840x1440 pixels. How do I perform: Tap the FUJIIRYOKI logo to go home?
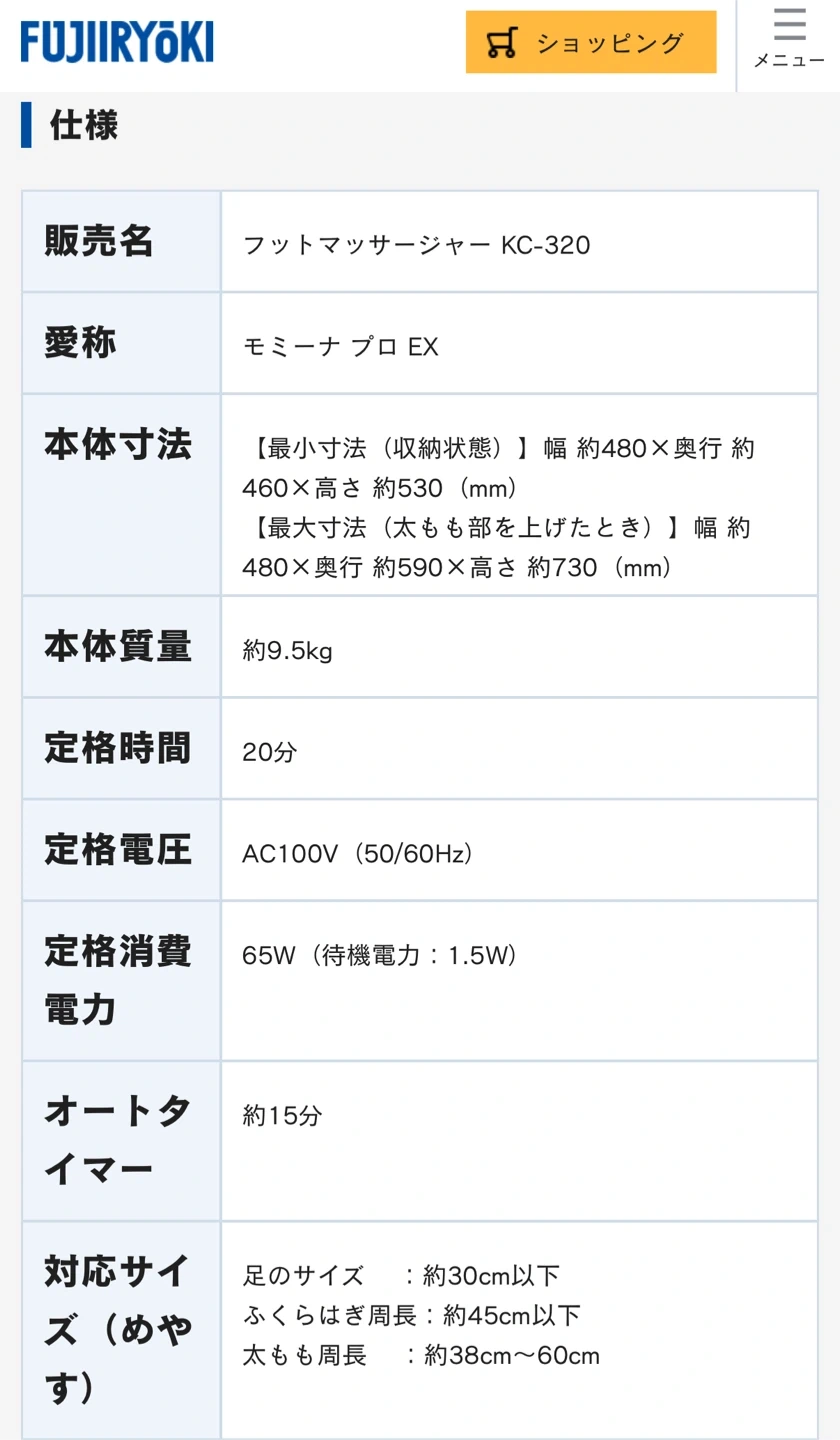pyautogui.click(x=117, y=42)
